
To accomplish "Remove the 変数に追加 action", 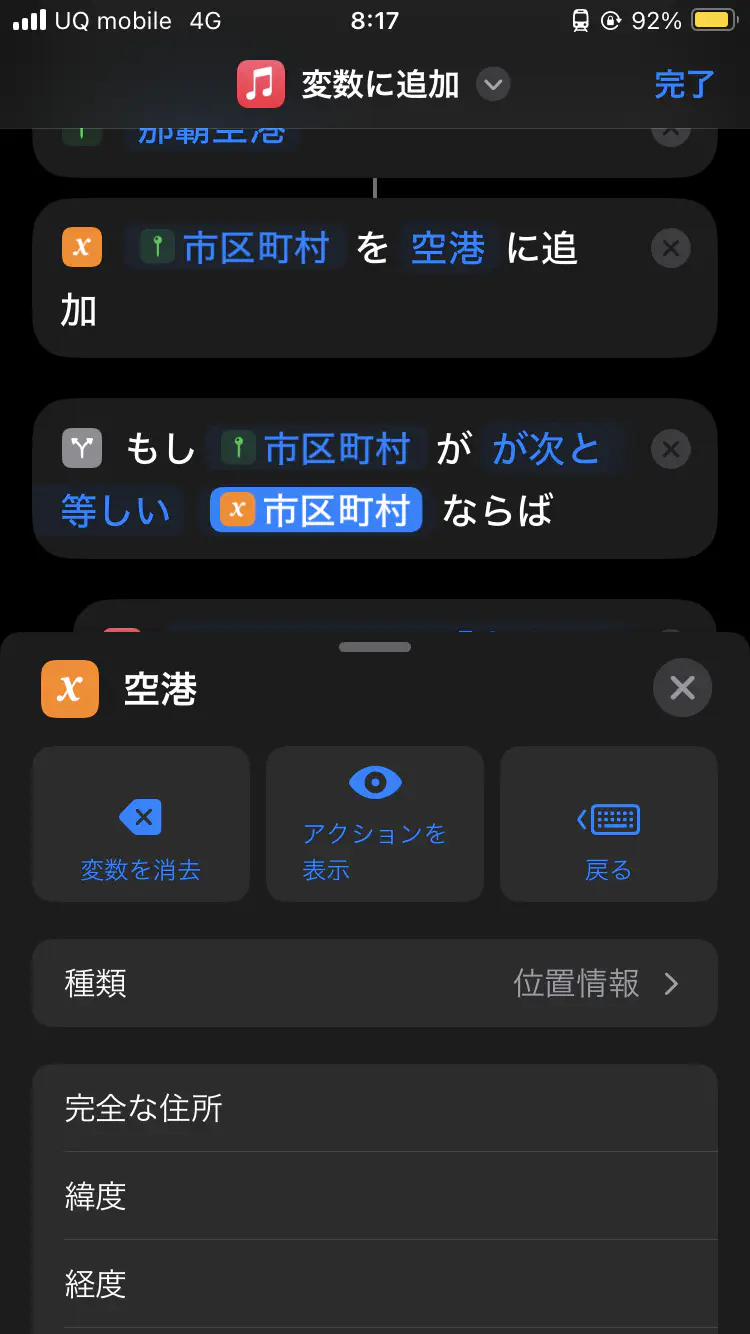I will (670, 248).
